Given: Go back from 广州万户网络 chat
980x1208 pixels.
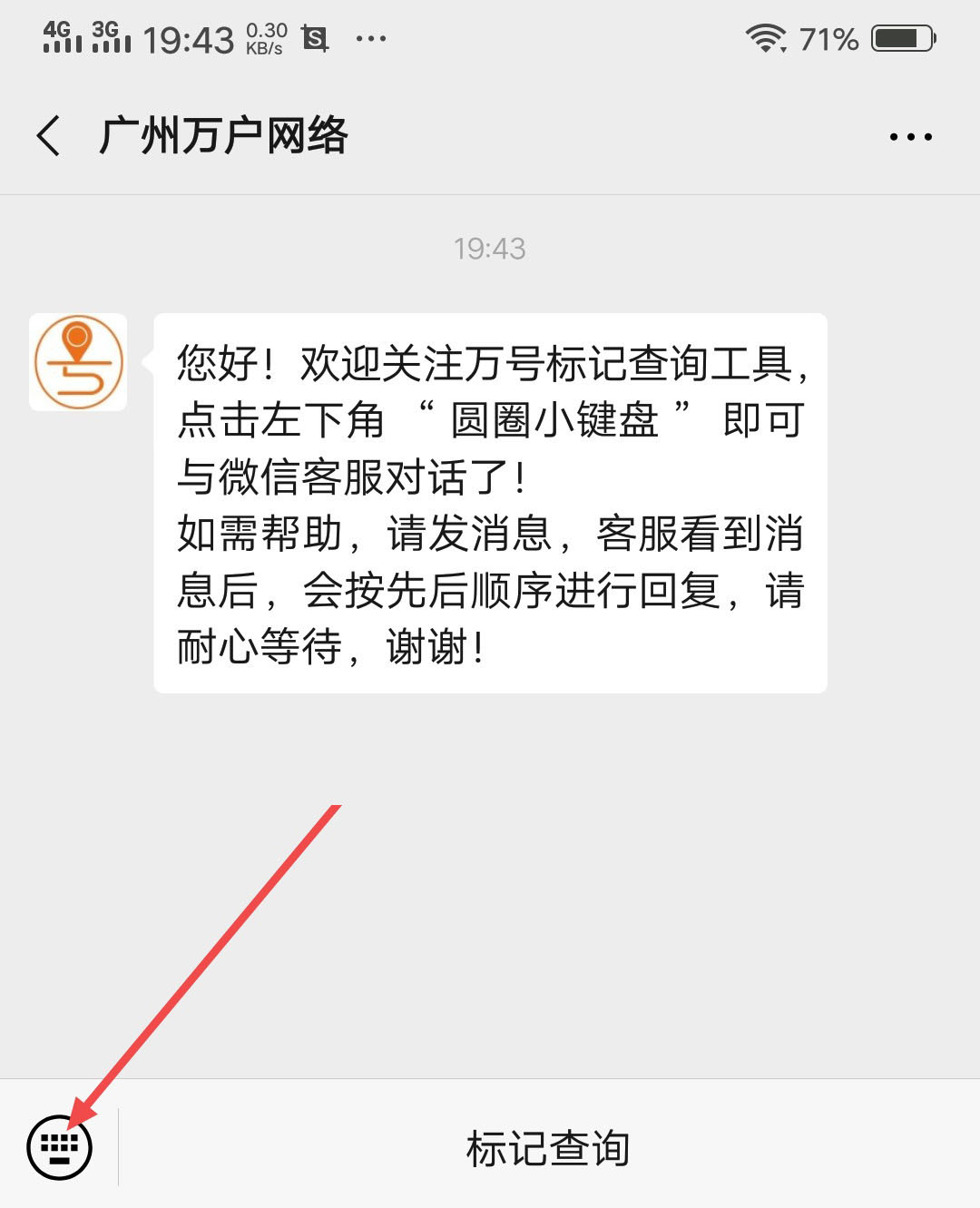Looking at the screenshot, I should click(49, 136).
